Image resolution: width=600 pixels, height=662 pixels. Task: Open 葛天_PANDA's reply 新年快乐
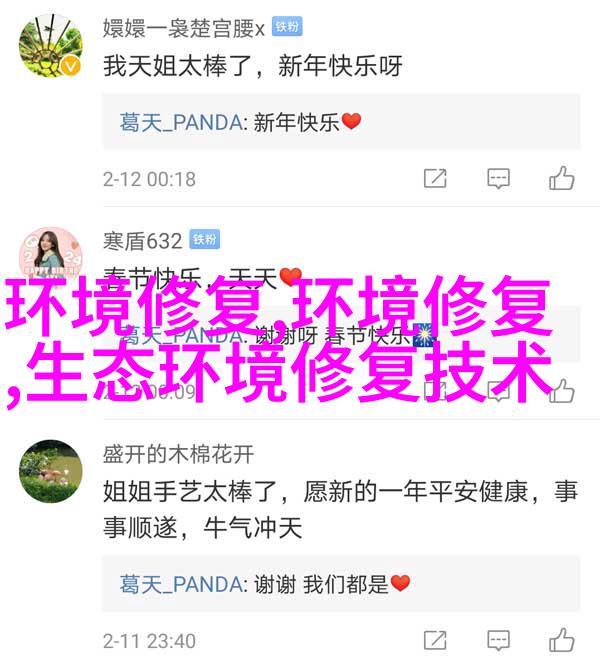point(240,122)
